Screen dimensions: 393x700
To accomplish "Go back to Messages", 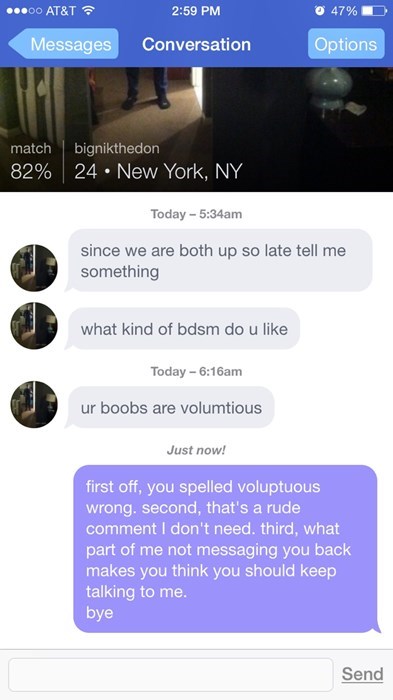I will click(x=64, y=44).
